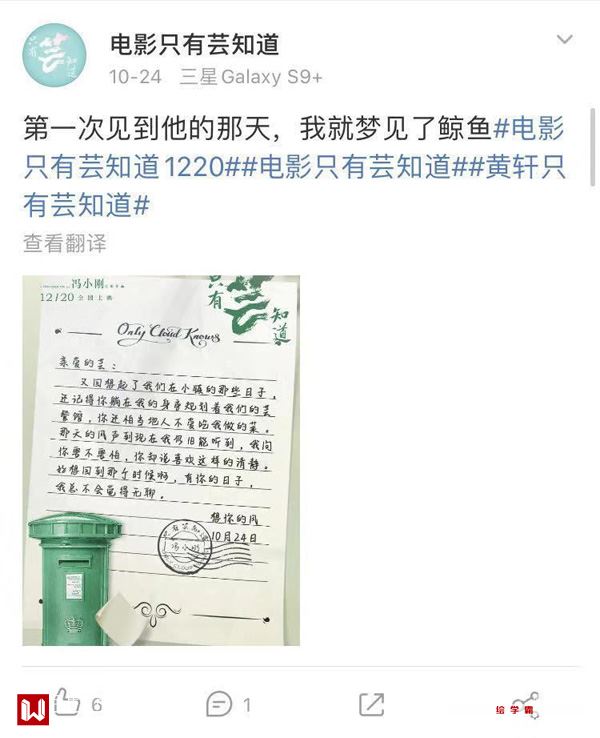Like this post

click(69, 704)
